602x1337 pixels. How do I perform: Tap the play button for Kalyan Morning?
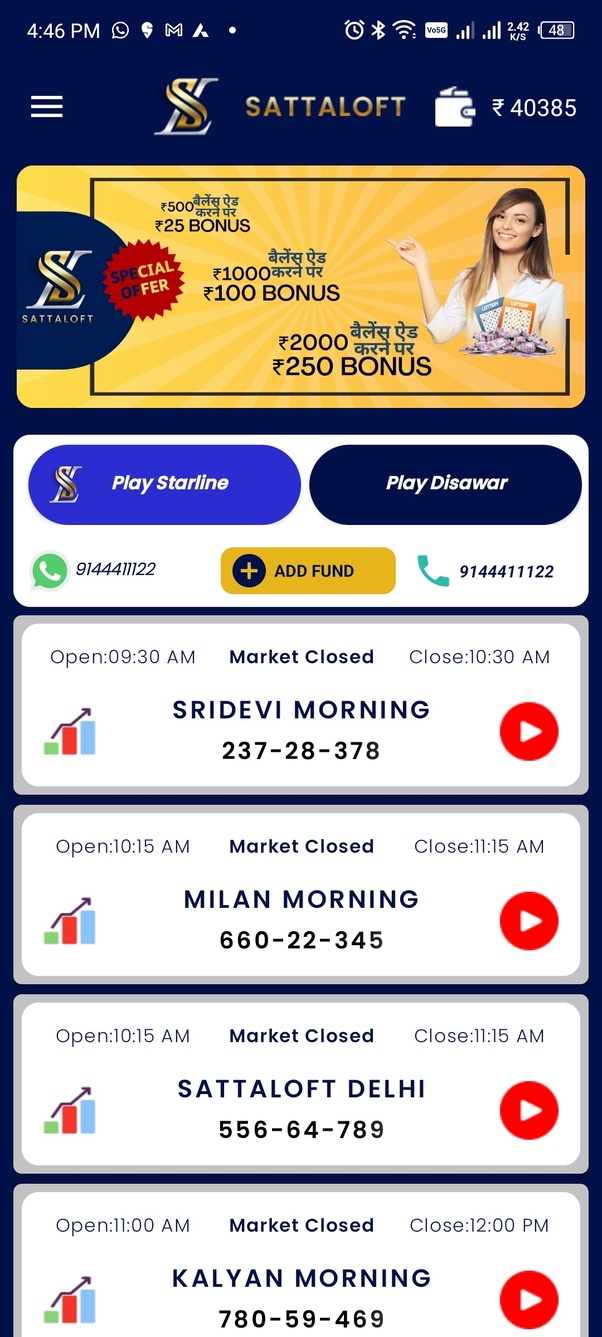(529, 1299)
